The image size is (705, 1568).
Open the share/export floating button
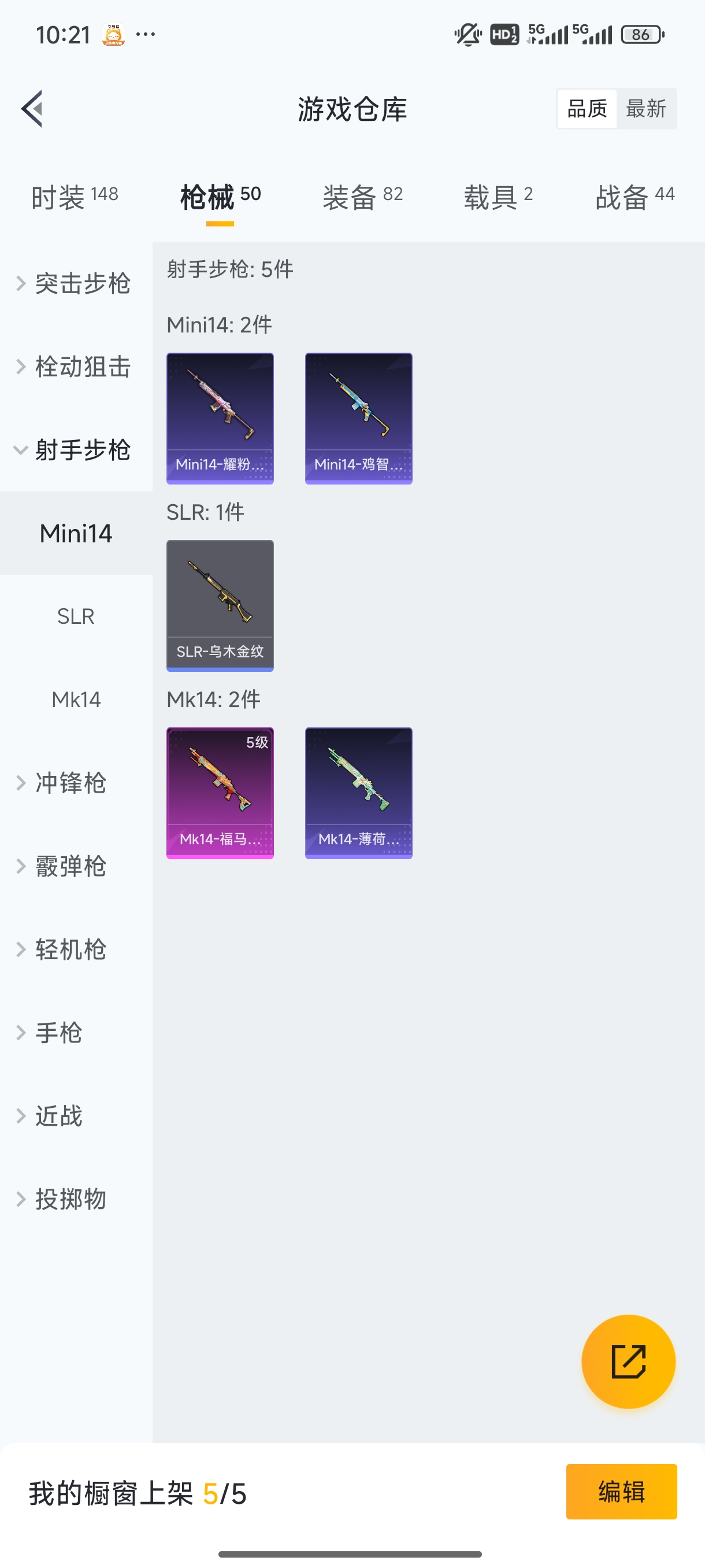coord(629,1362)
